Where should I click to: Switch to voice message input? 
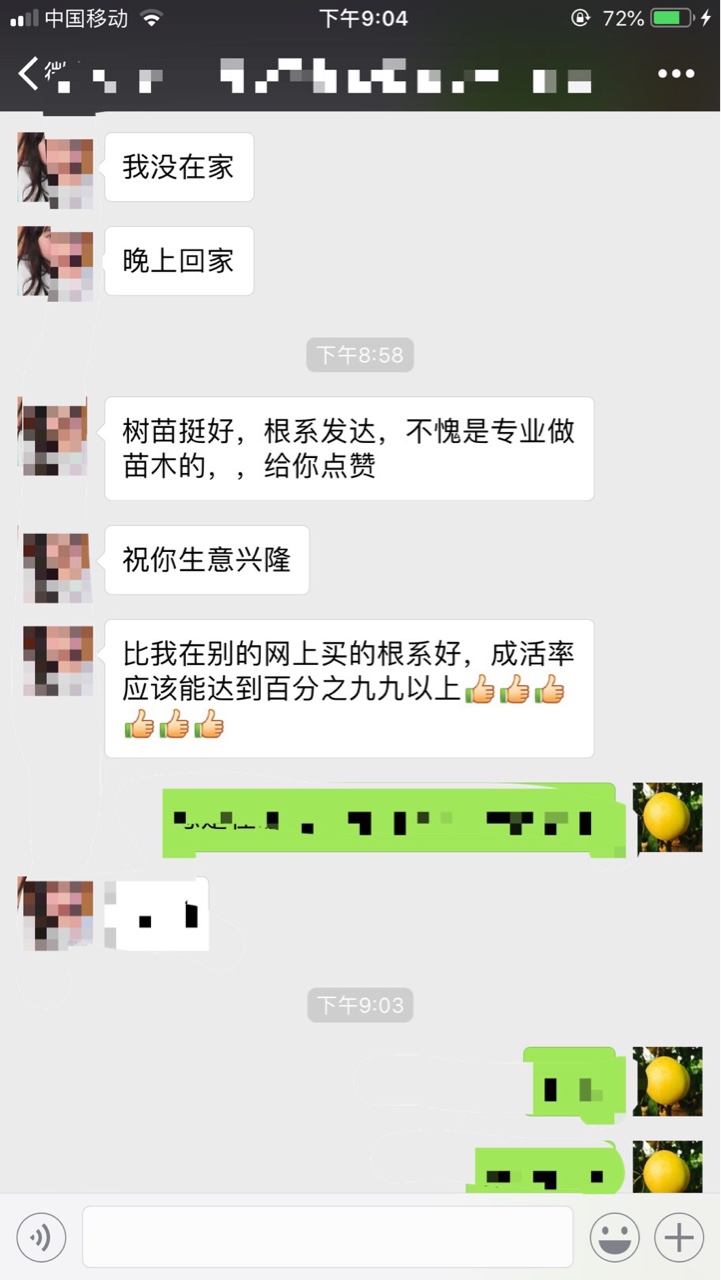click(x=41, y=1238)
